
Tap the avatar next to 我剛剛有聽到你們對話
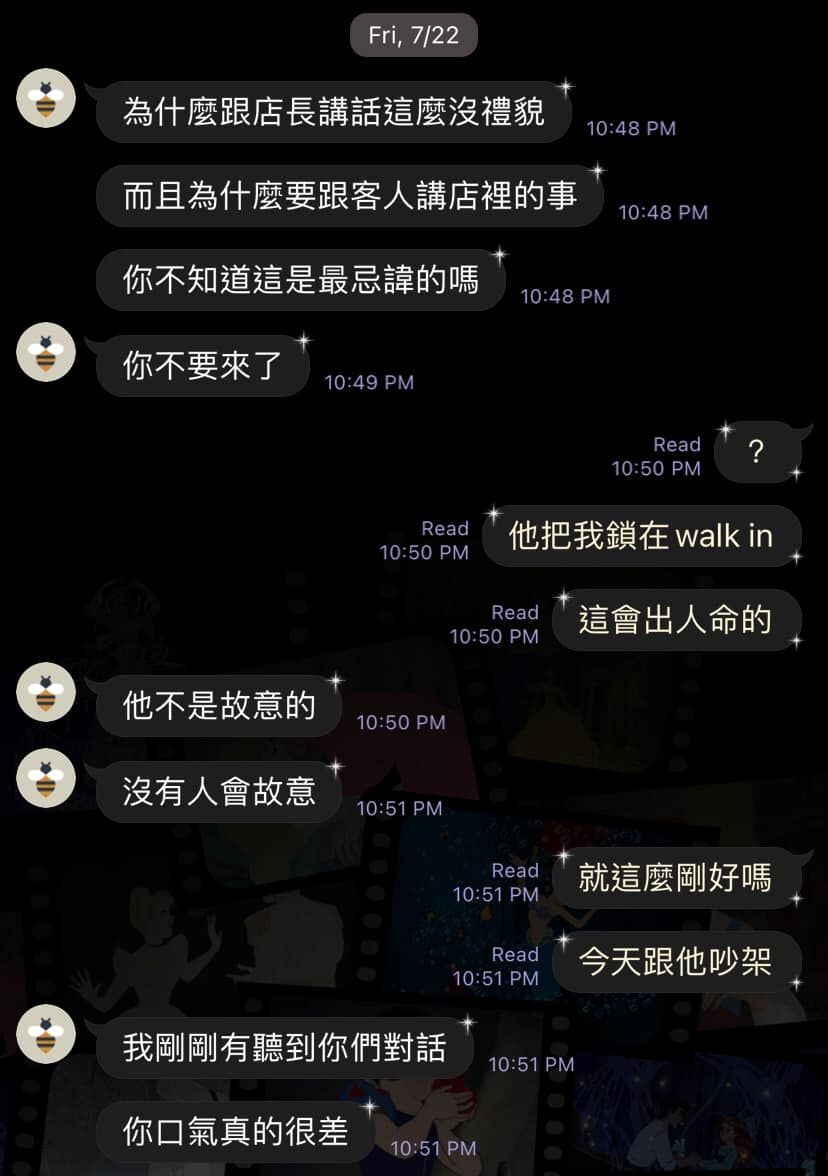pos(46,1034)
